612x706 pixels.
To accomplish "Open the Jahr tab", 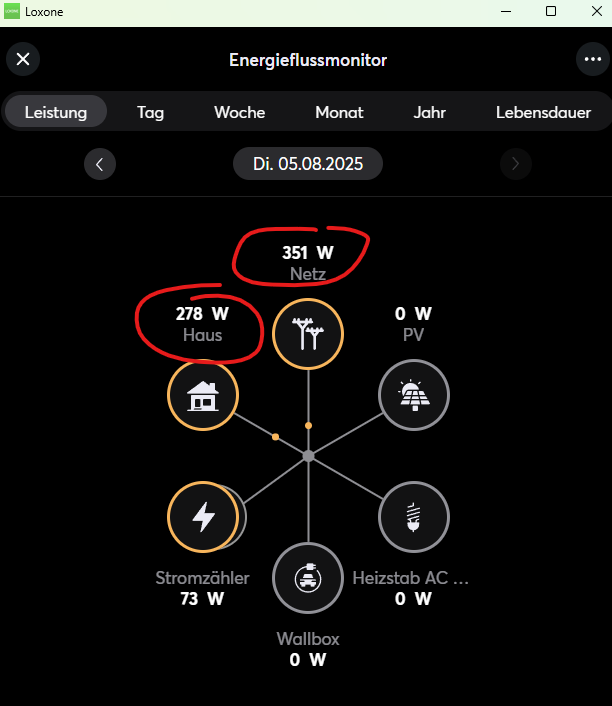I will tap(430, 113).
